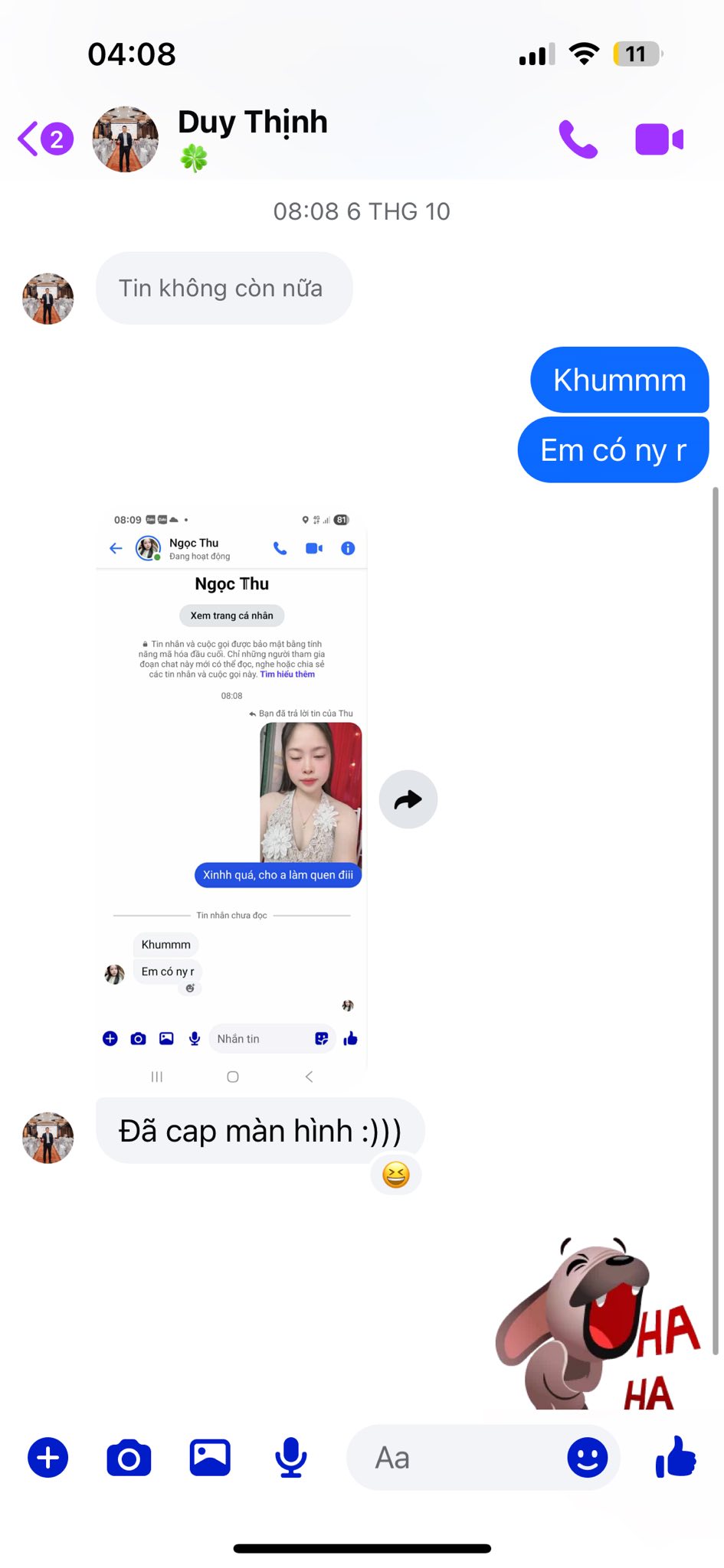Tap the laughing dog HA HA sticker
The width and height of the screenshot is (724, 1568).
598,1325
